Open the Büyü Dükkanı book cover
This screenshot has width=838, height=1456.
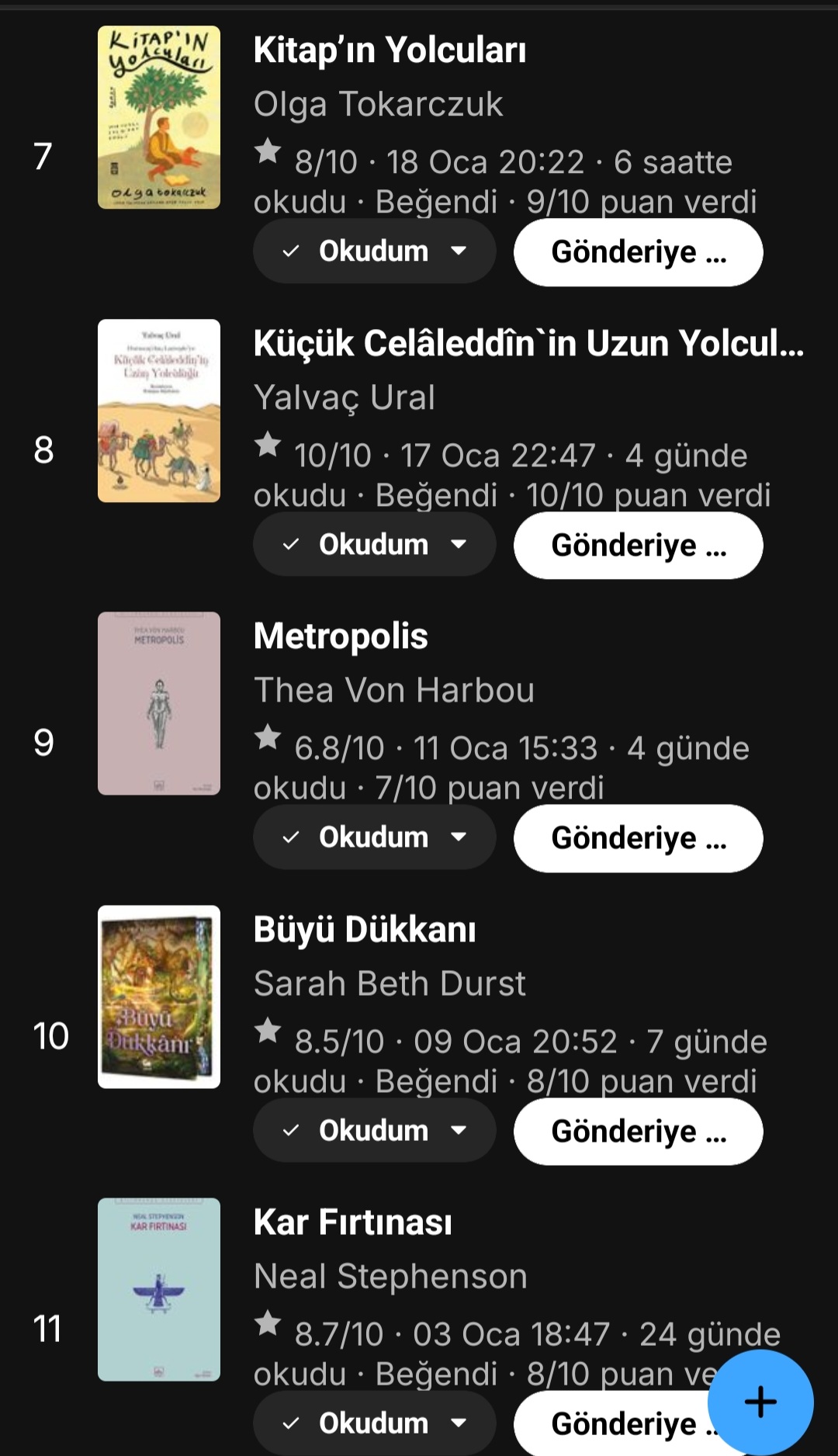(x=159, y=997)
